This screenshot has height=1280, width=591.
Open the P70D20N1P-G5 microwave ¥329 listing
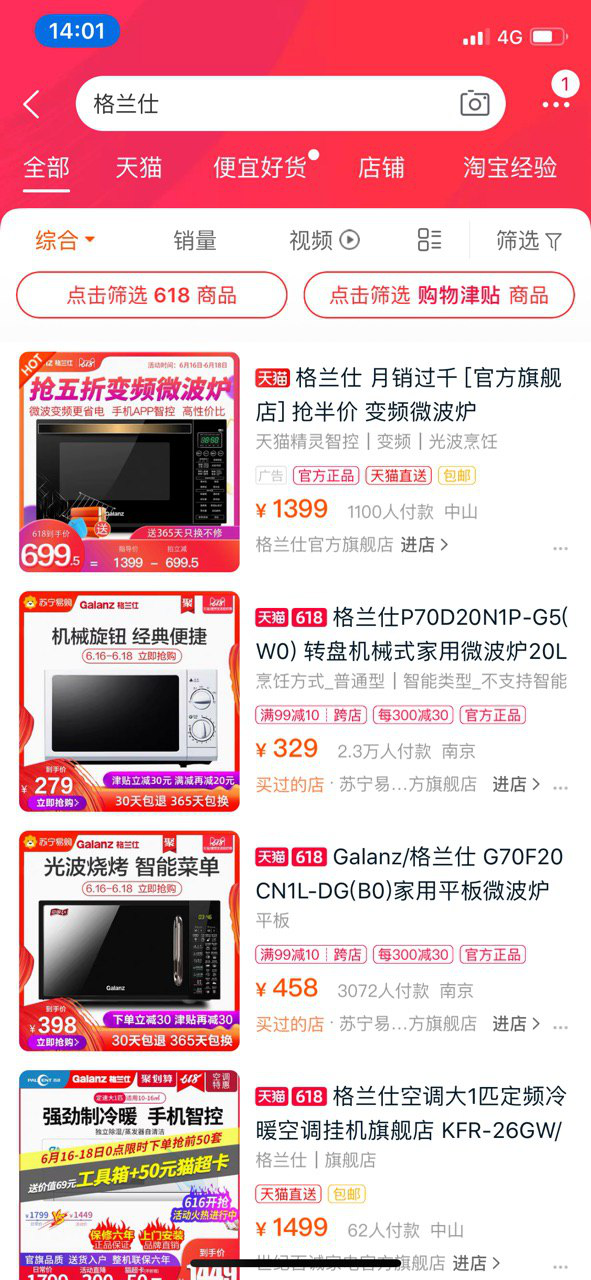point(412,634)
